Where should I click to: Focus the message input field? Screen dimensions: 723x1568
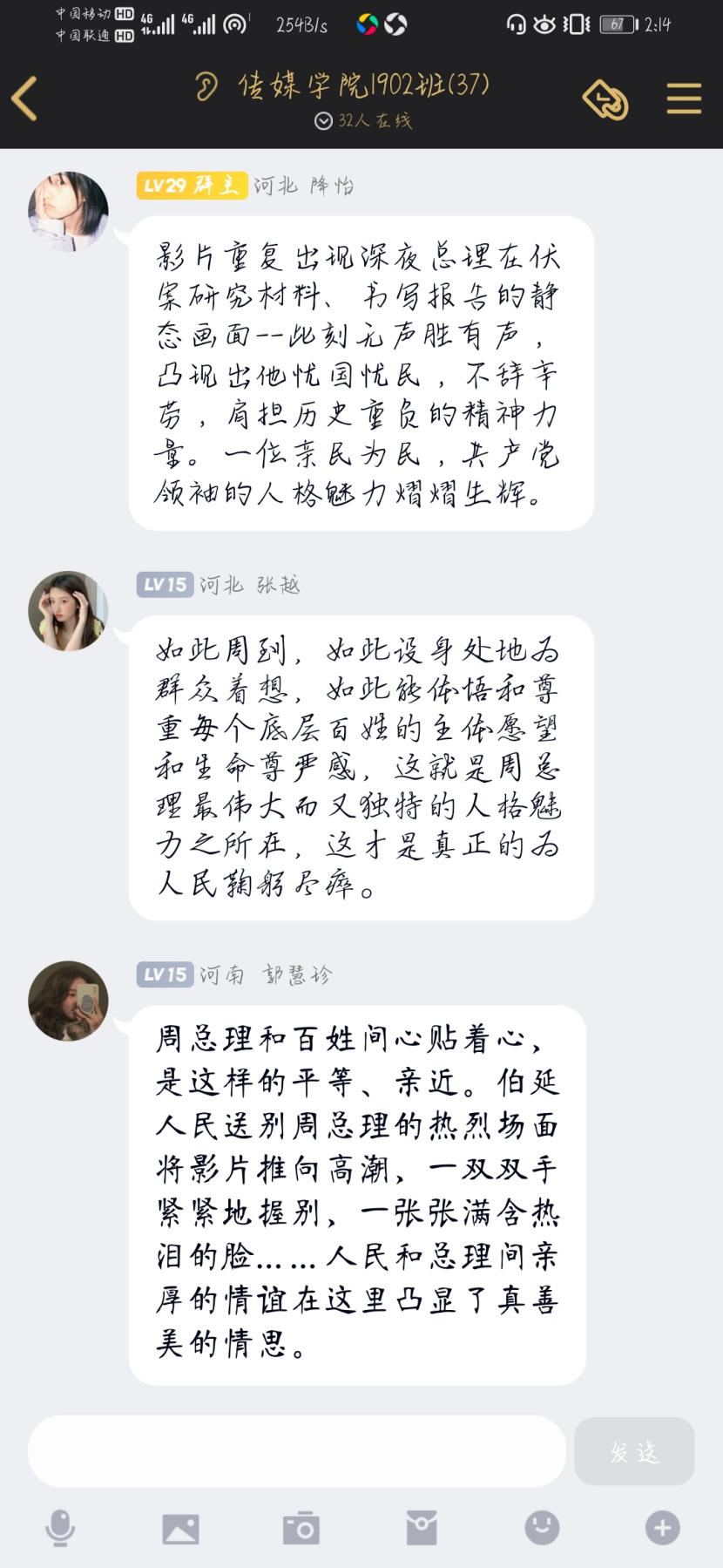pyautogui.click(x=296, y=1451)
